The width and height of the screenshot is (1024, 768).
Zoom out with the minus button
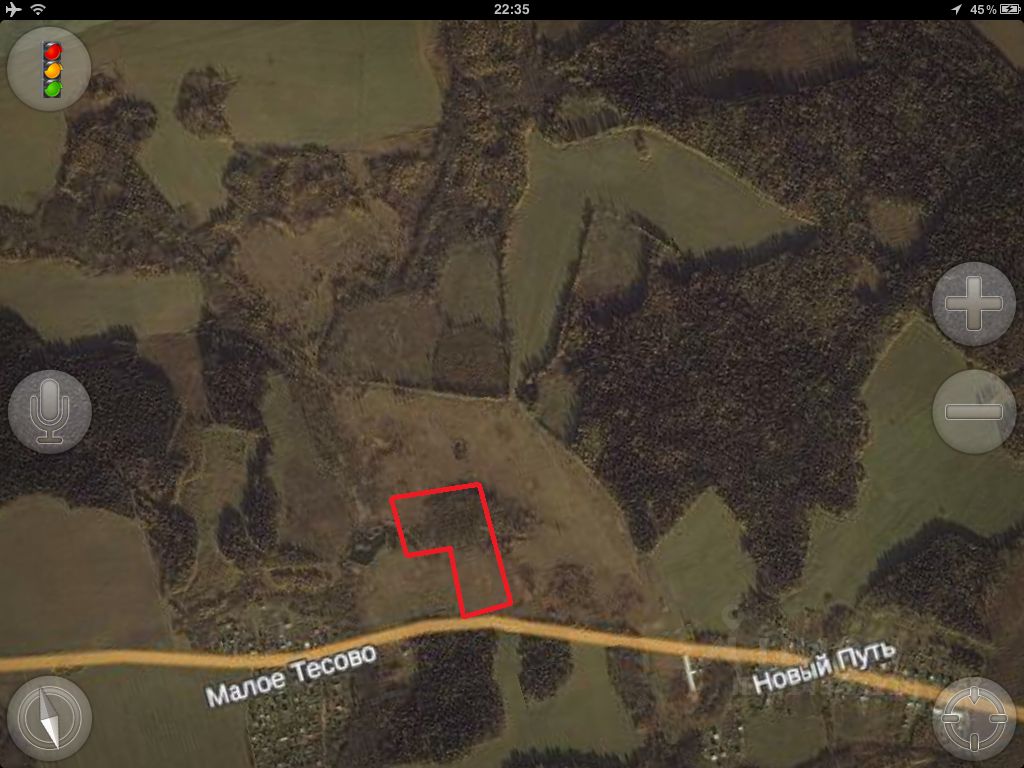[973, 411]
